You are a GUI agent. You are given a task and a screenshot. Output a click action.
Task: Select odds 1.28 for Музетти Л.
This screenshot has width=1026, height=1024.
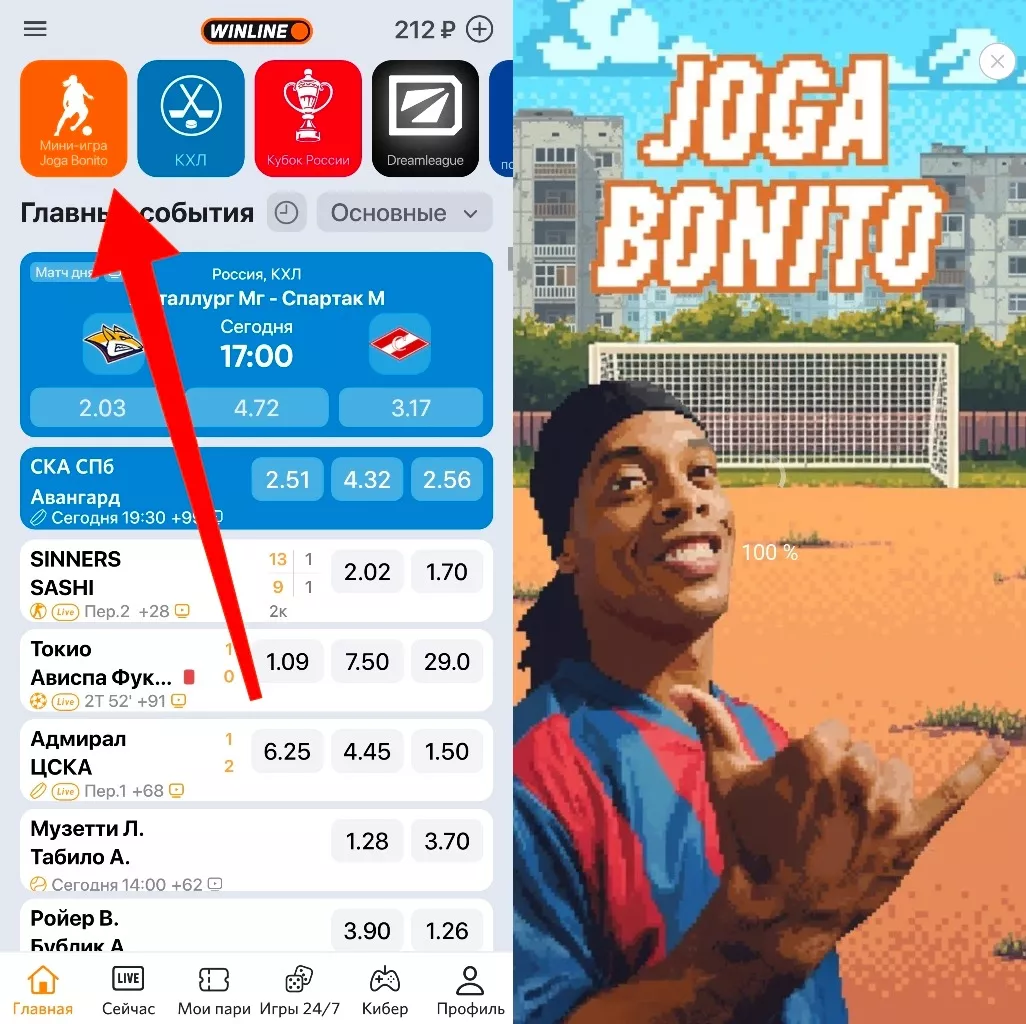coord(367,842)
